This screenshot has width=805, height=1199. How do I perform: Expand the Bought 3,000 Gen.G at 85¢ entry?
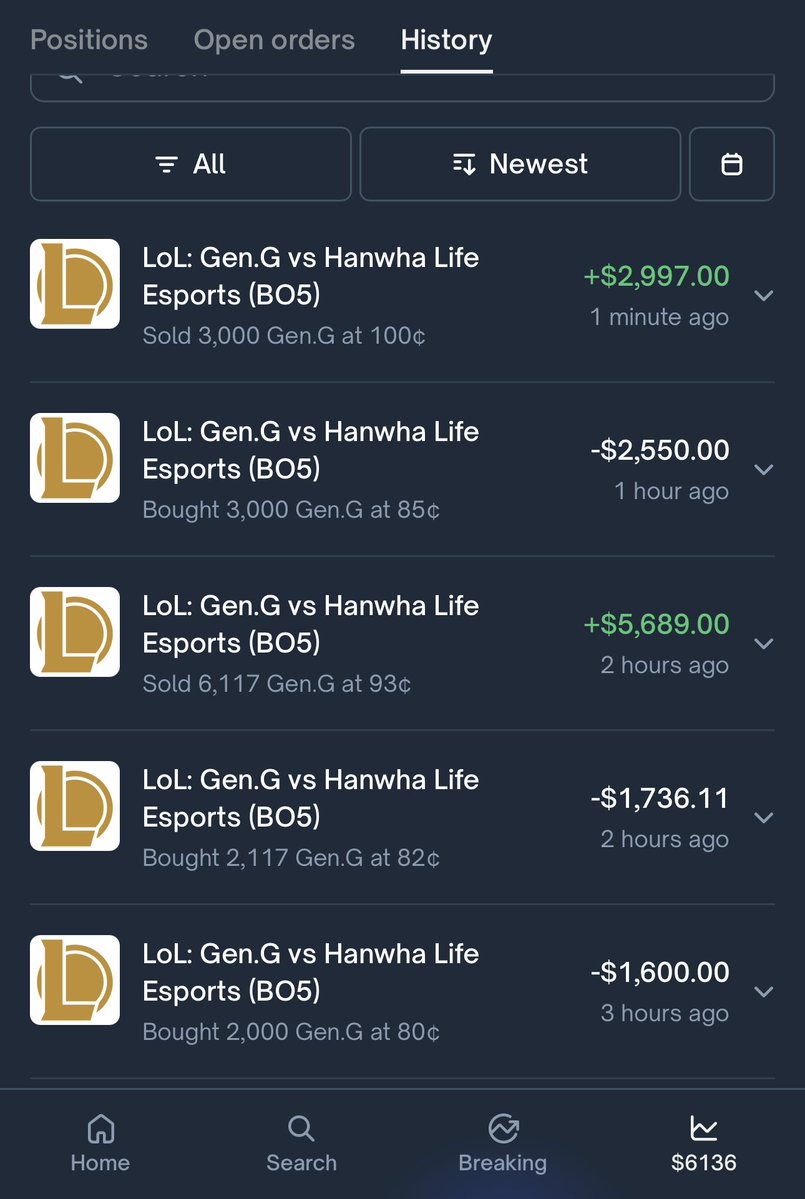pos(763,470)
